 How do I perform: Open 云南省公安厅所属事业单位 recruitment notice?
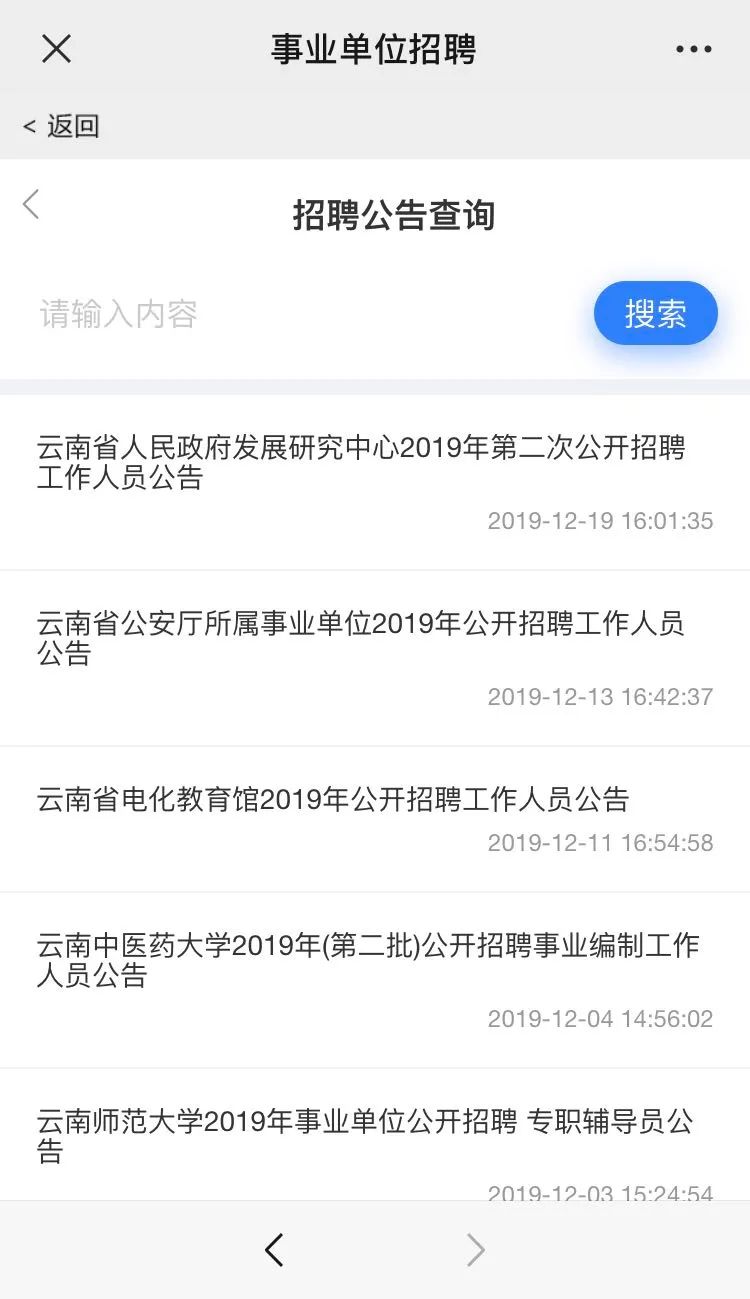[361, 638]
